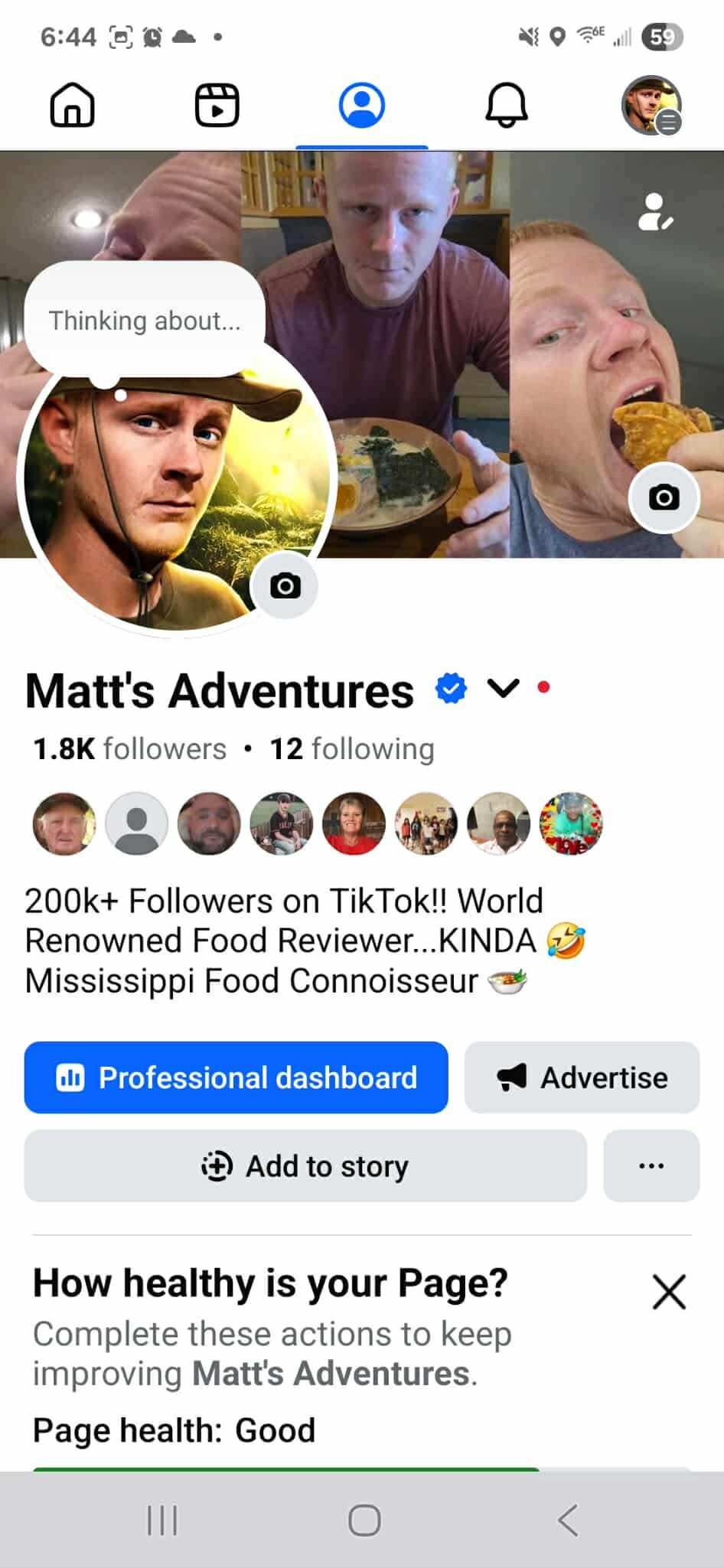The width and height of the screenshot is (724, 1568).
Task: Open Professional dashboard
Action: click(236, 1077)
